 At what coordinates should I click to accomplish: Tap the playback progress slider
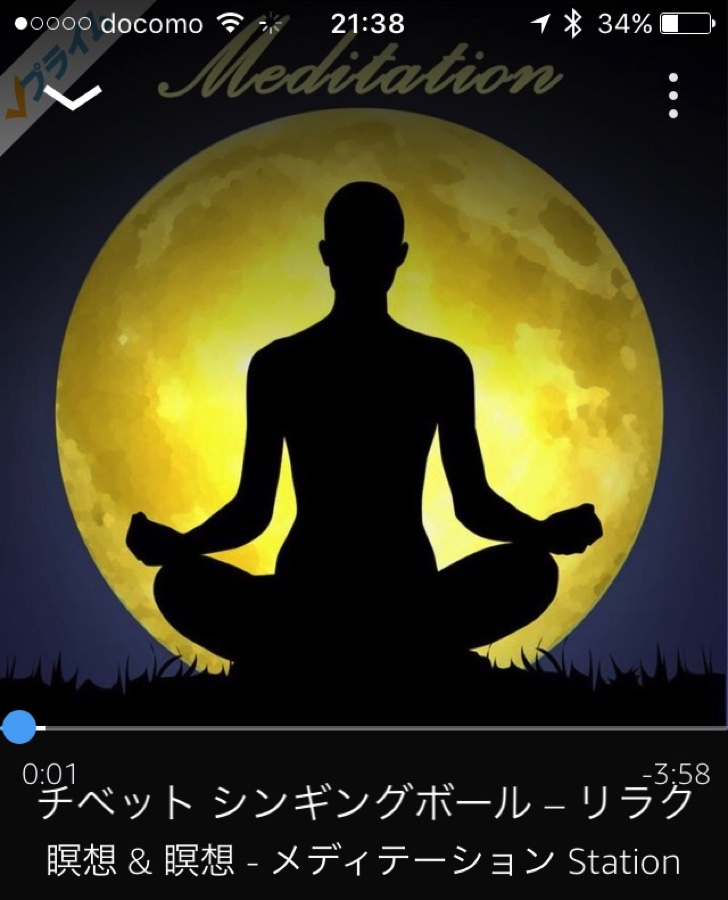364,728
